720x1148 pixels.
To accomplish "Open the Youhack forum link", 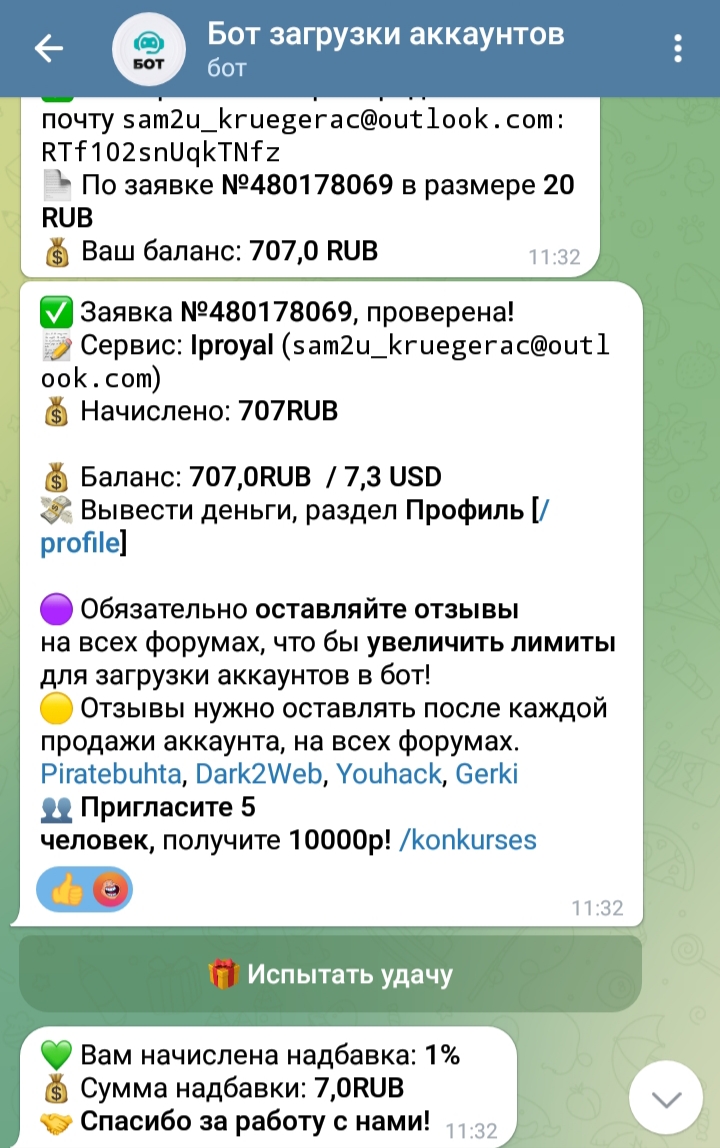I will tap(390, 774).
